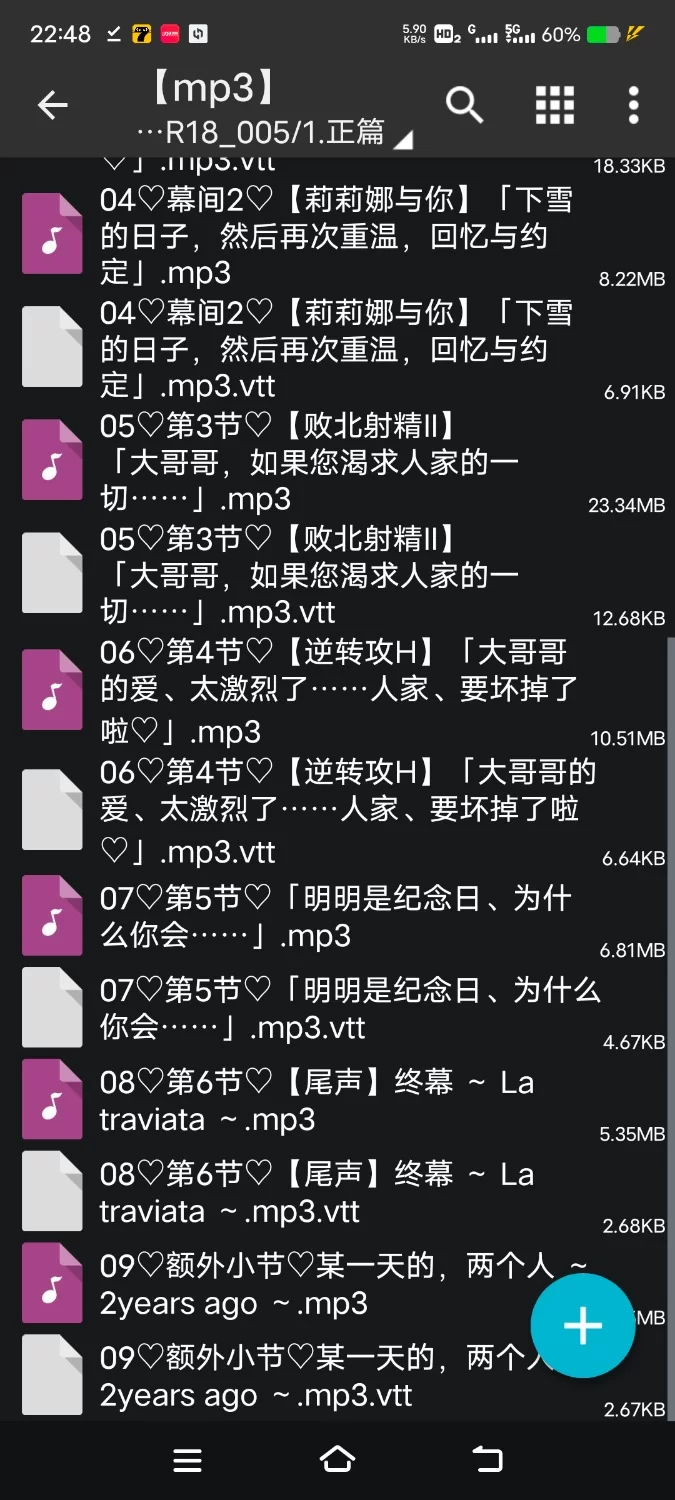Open the 6.64KB 06 第4节 mp3.vtt file
This screenshot has width=675, height=1500.
tap(330, 810)
